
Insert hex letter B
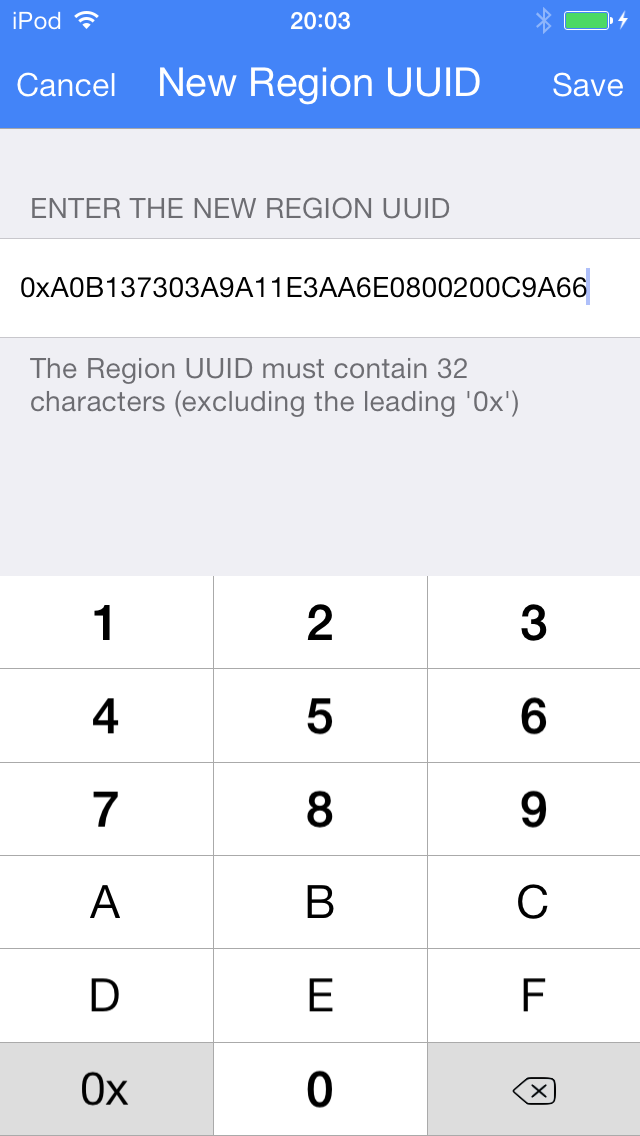[320, 903]
